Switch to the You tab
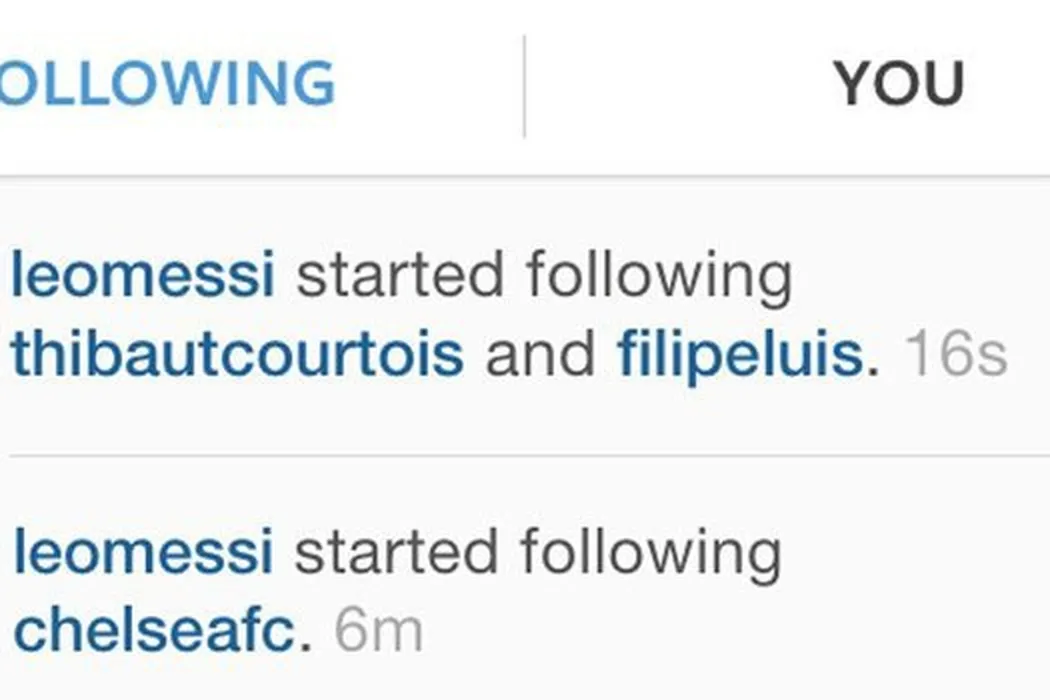The width and height of the screenshot is (1050, 700). 898,83
